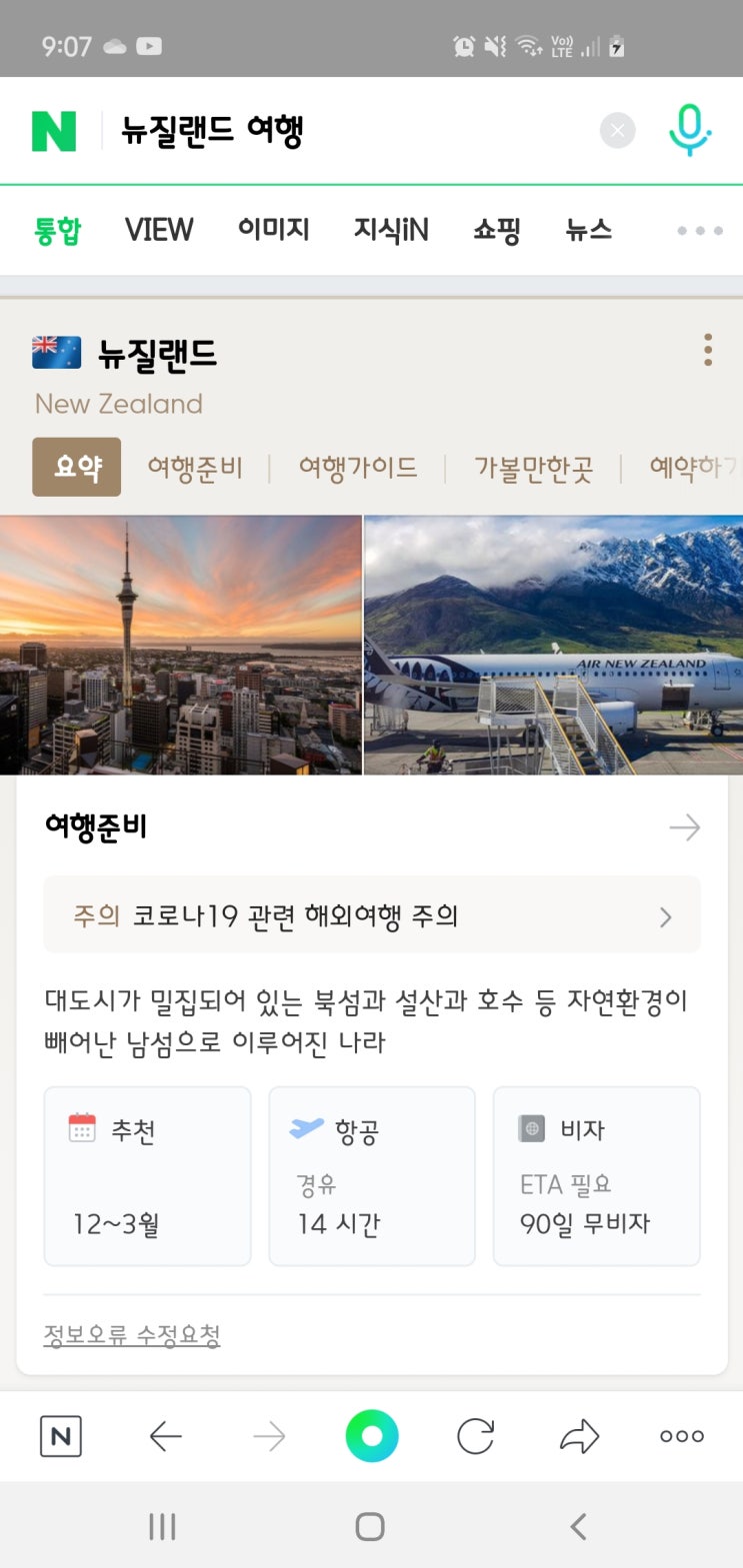This screenshot has width=743, height=1568.
Task: Open the 여행준비 arrow for details
Action: (x=684, y=827)
